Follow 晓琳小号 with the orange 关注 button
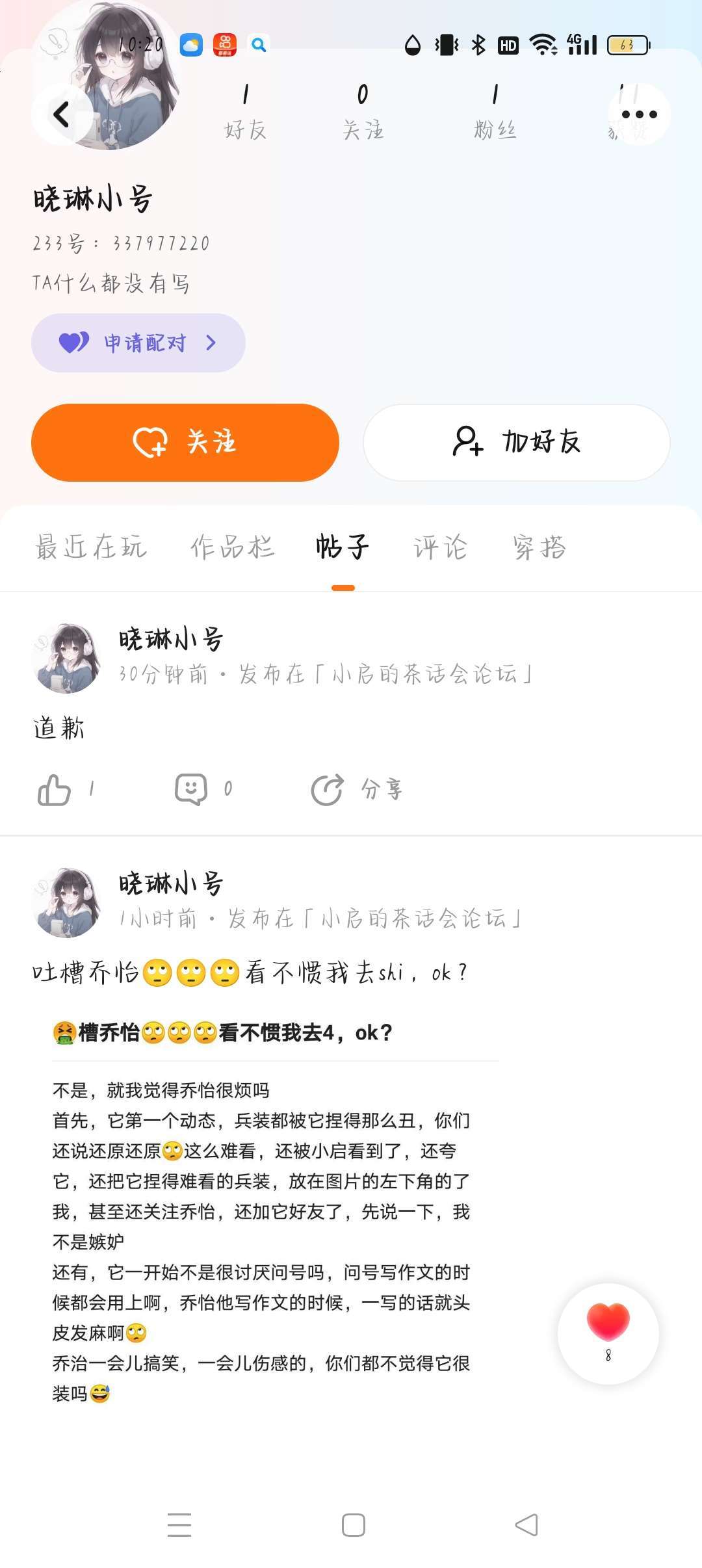Screen dimensions: 702x1568 tap(185, 442)
